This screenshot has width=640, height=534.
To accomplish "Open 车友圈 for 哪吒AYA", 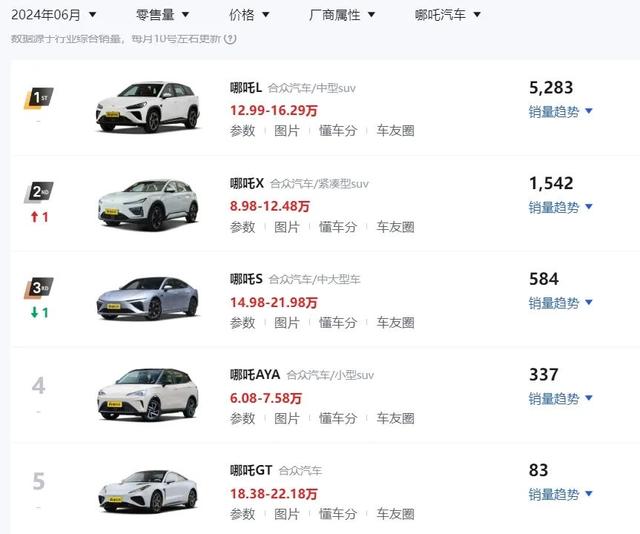I will click(395, 418).
